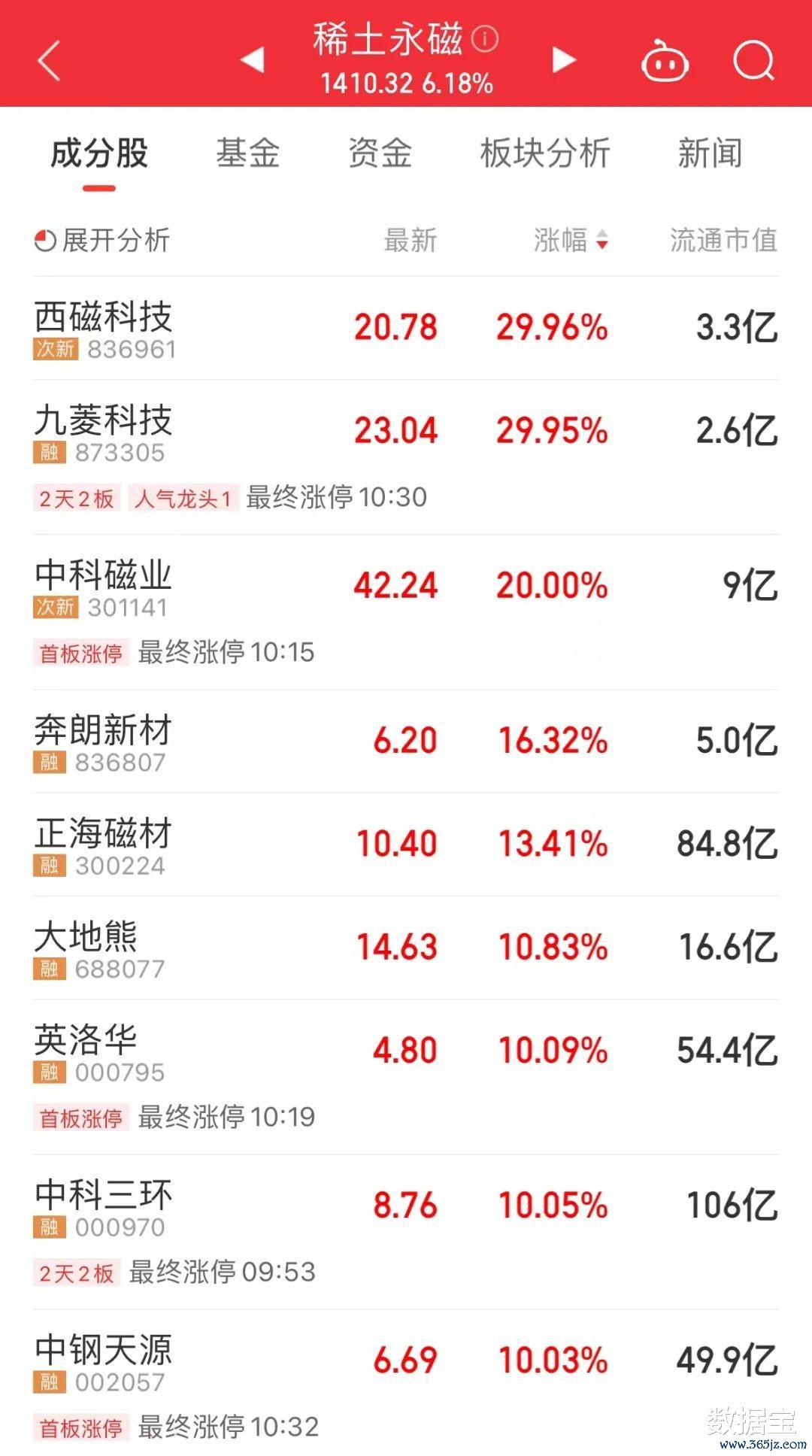Screen dimensions: 812x1456
Task: Select the 新闻 tab
Action: 710,153
